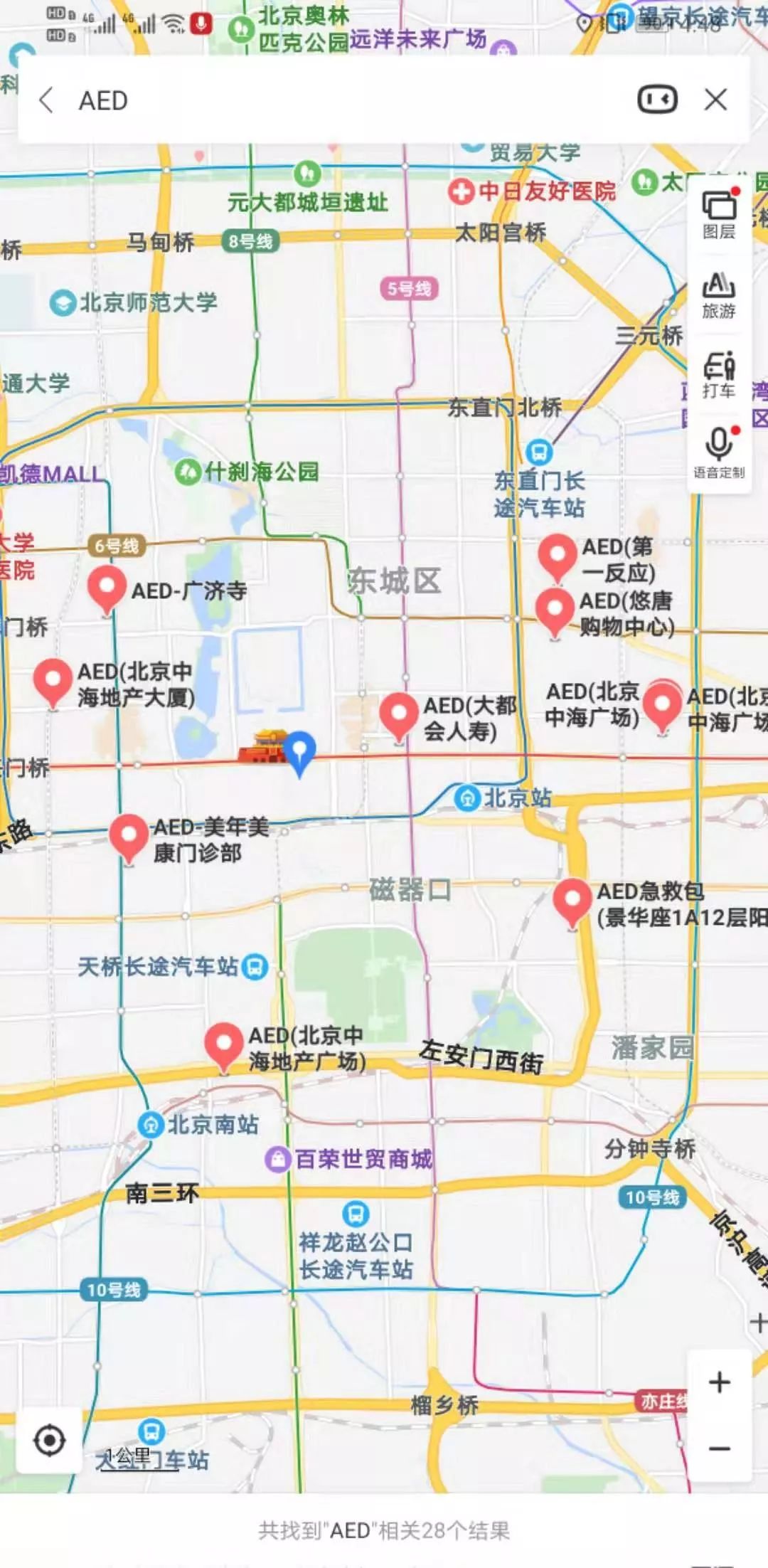Screen dimensions: 768x1568
Task: Zoom out with the minus button
Action: tap(720, 1448)
